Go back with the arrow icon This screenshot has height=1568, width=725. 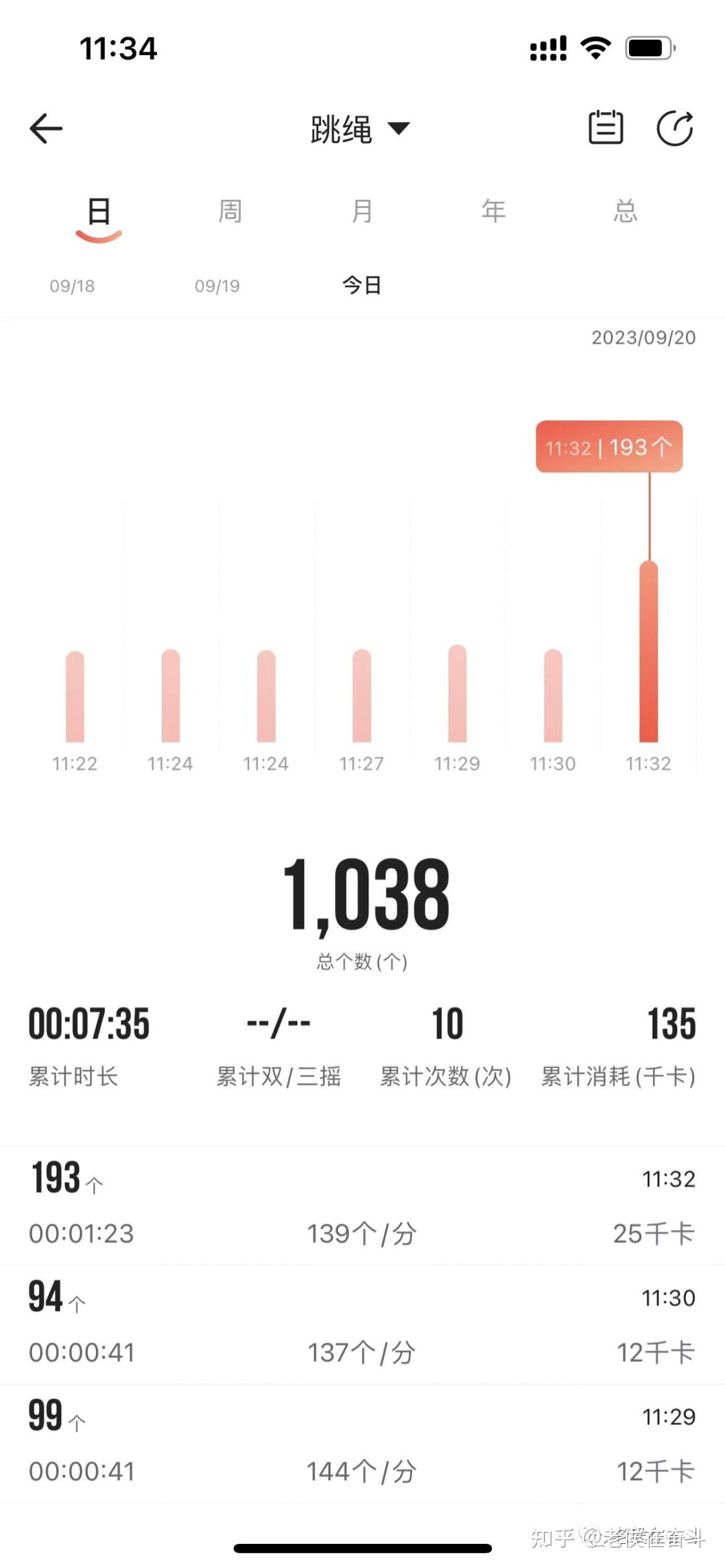(x=46, y=128)
